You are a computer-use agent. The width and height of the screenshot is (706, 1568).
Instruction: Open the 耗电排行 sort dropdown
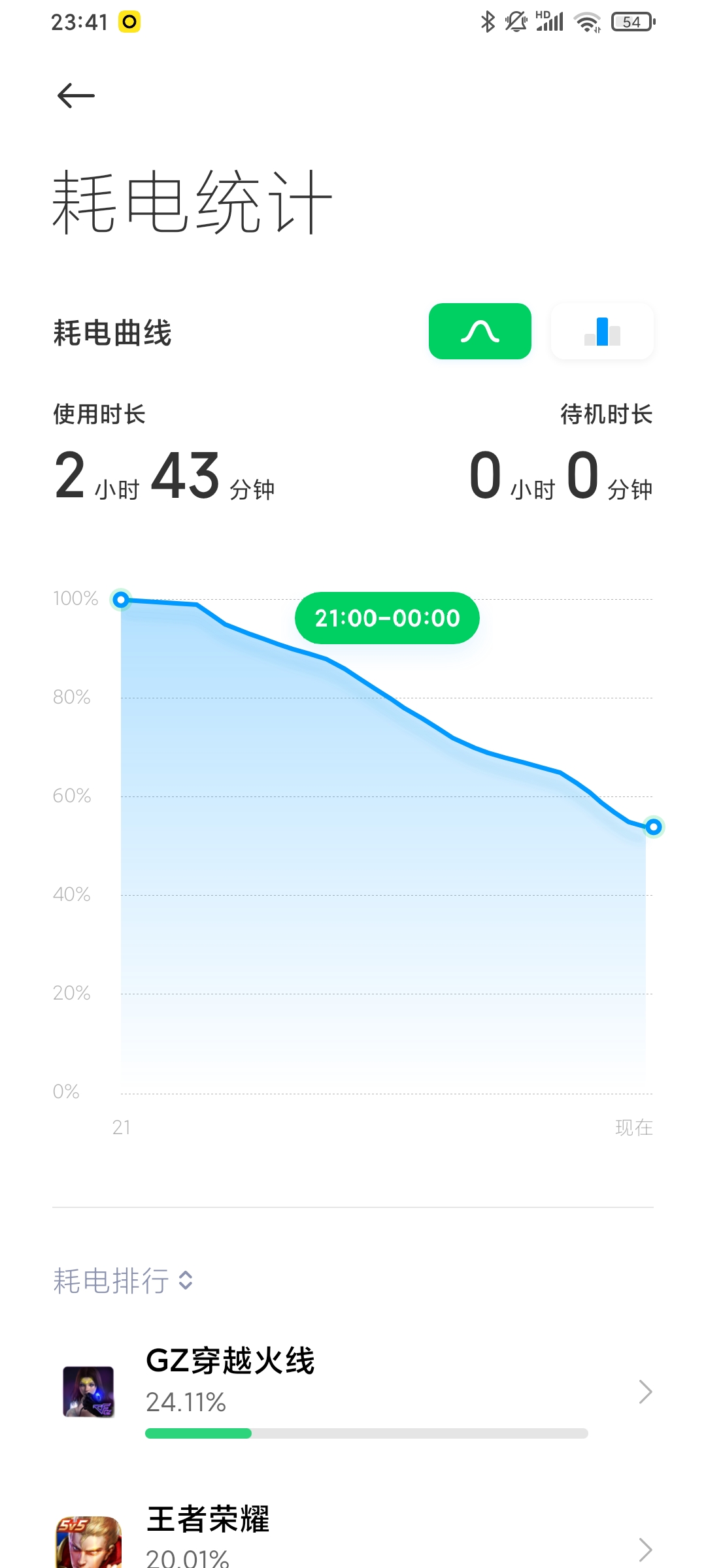[123, 1281]
